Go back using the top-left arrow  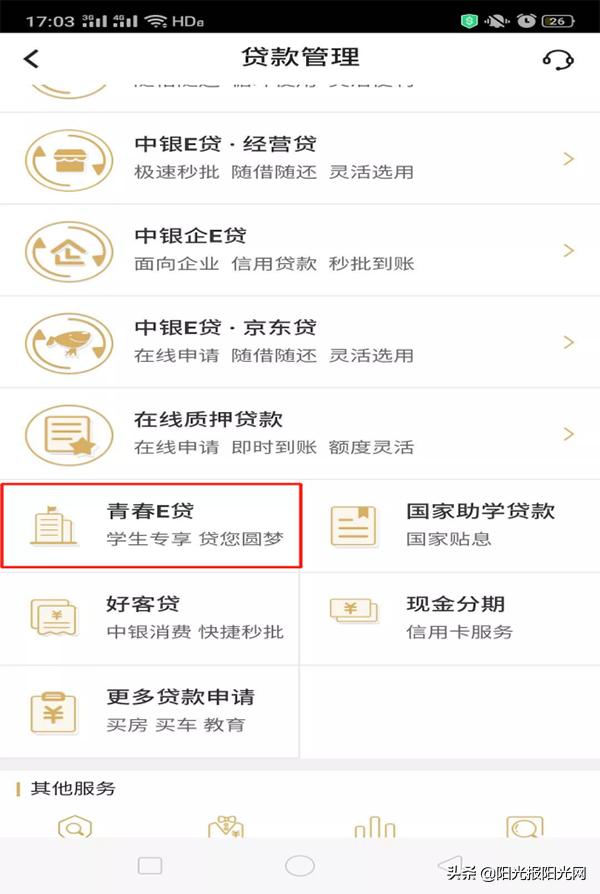pos(31,59)
